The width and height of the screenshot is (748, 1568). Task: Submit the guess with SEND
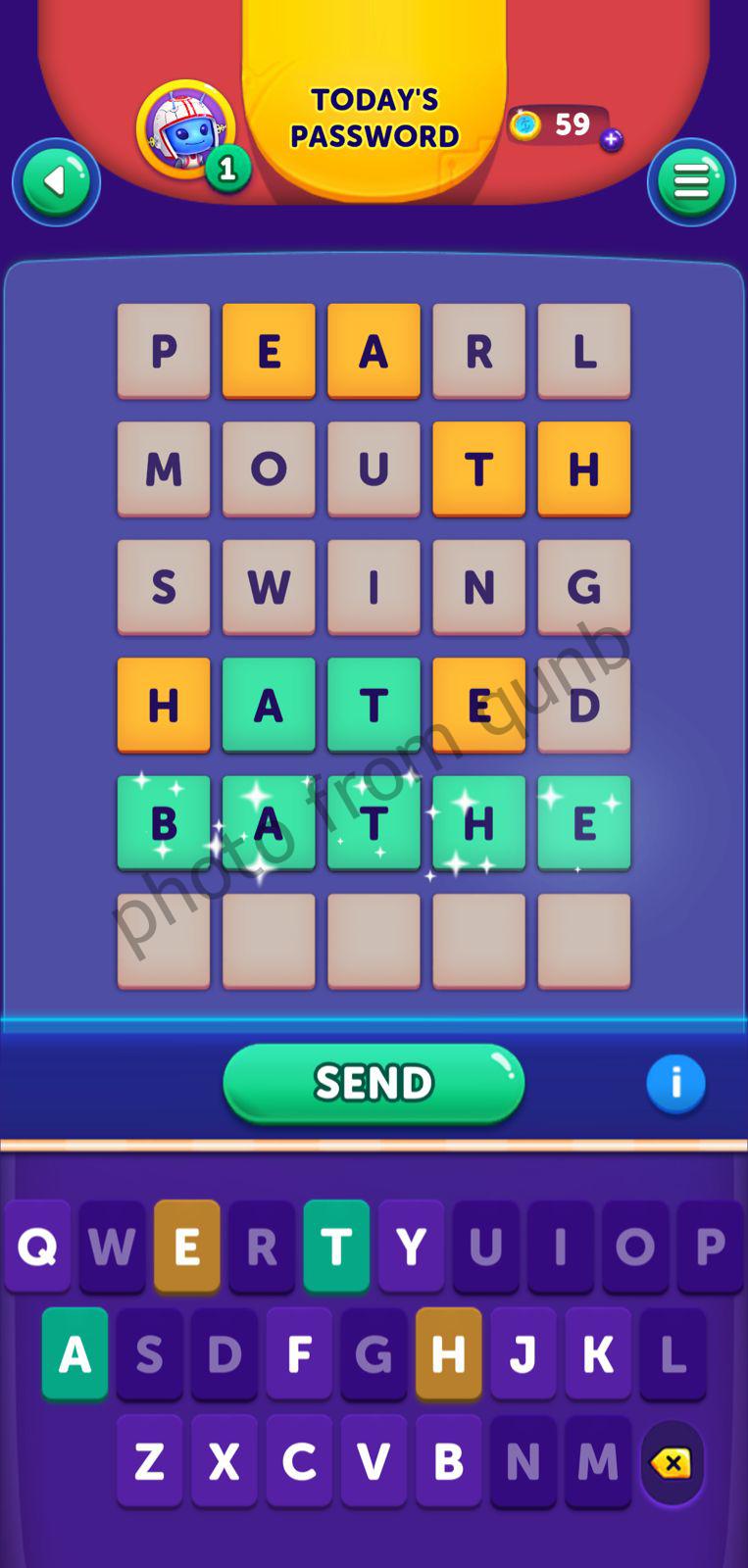click(374, 1083)
